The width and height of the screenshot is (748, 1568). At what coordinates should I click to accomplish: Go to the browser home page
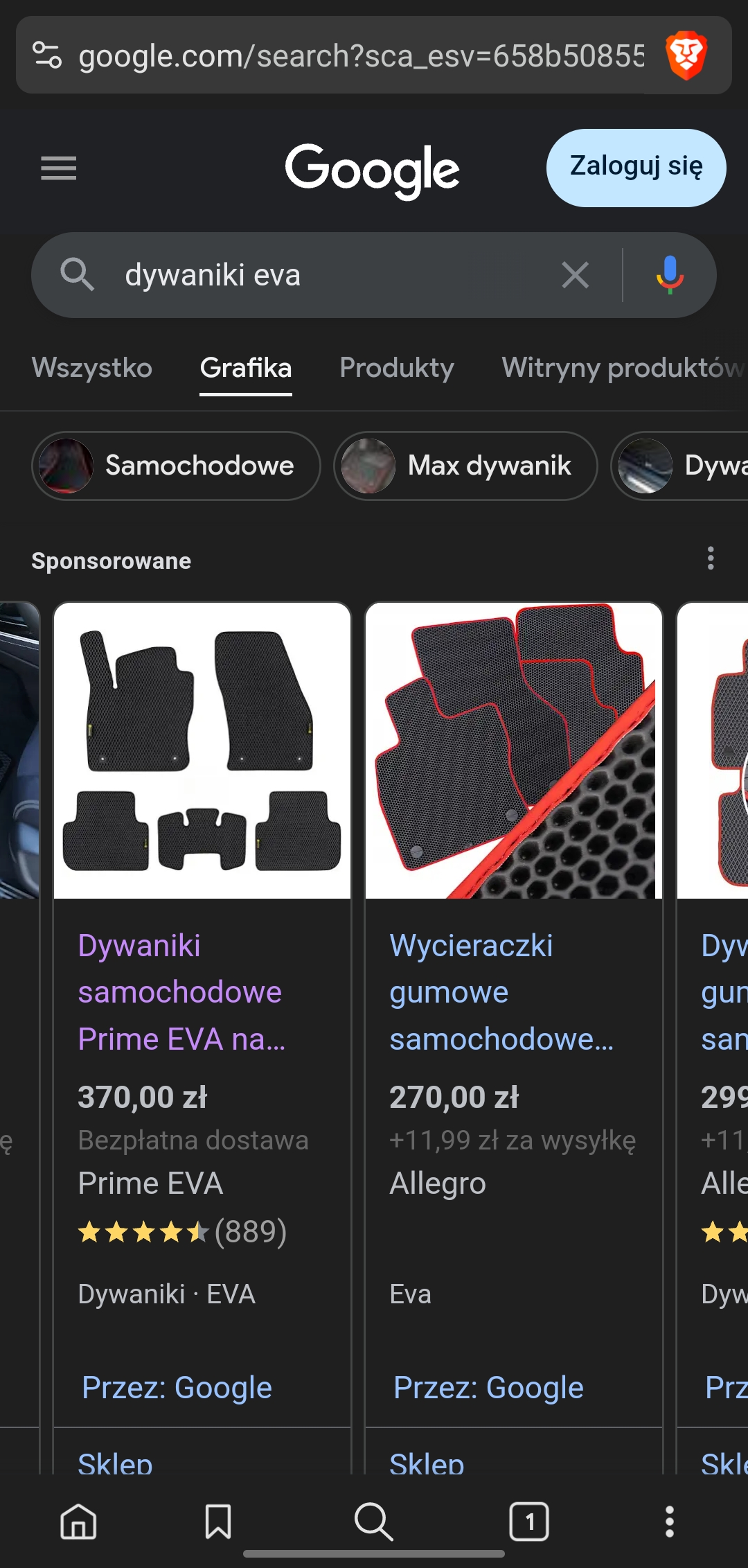pos(78,1522)
